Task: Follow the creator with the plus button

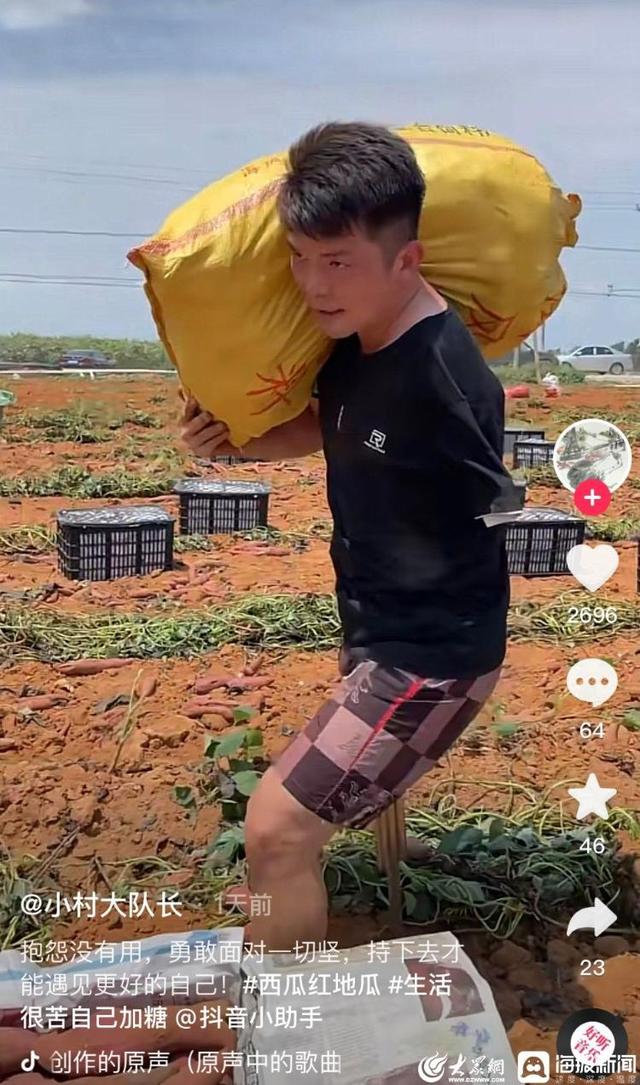Action: (592, 497)
